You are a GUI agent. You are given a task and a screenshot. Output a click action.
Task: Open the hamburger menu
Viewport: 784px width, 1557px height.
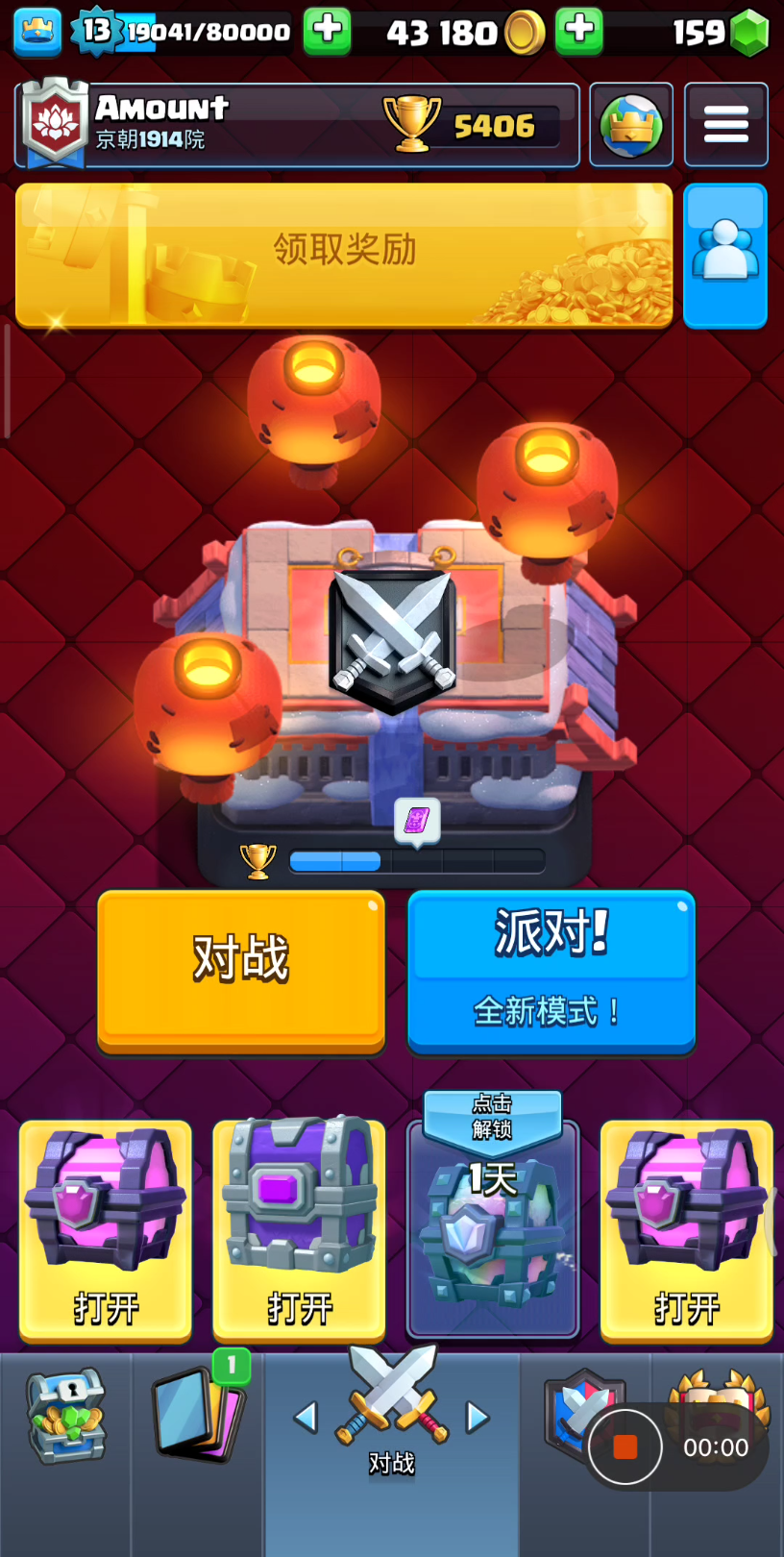tap(726, 125)
